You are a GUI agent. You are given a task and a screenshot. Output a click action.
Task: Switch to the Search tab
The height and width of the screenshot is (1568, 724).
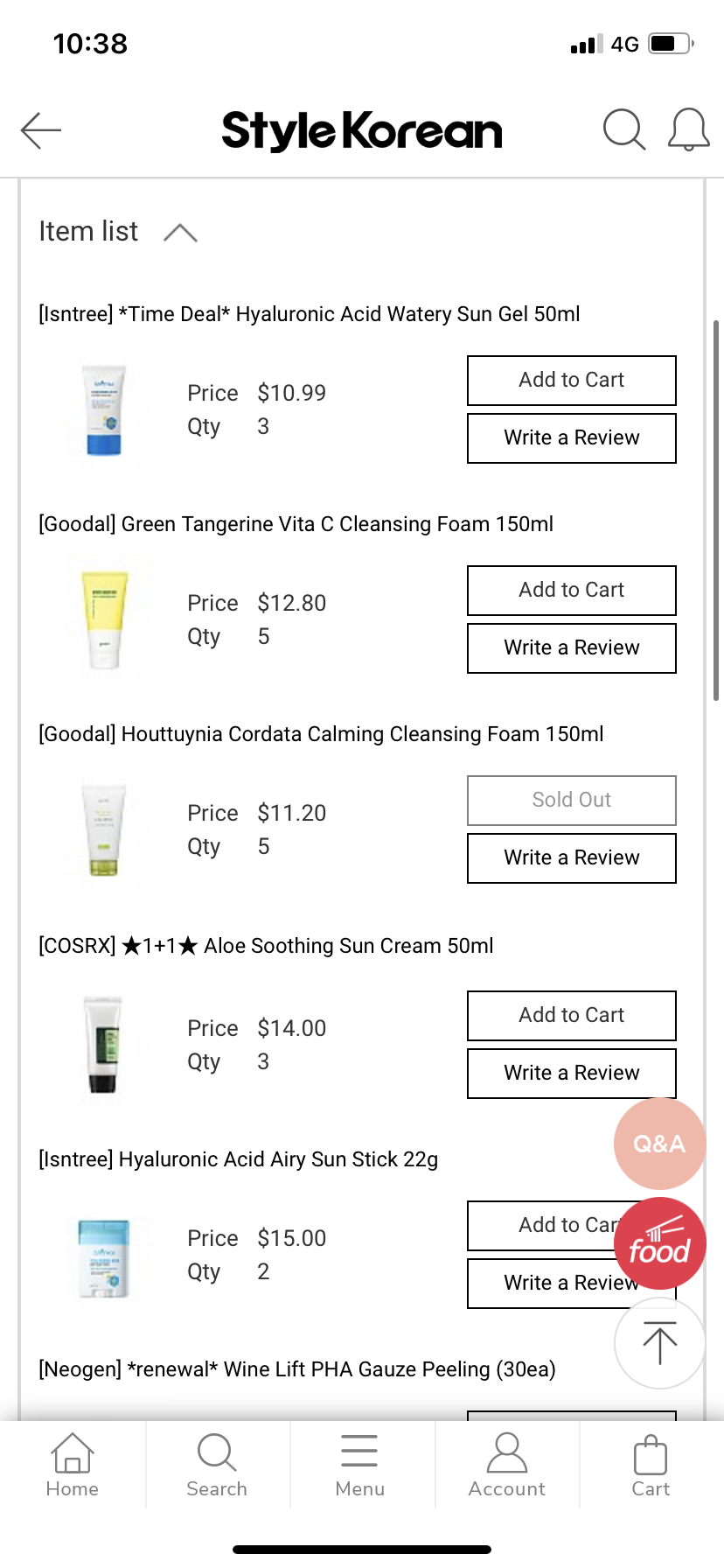(217, 1465)
